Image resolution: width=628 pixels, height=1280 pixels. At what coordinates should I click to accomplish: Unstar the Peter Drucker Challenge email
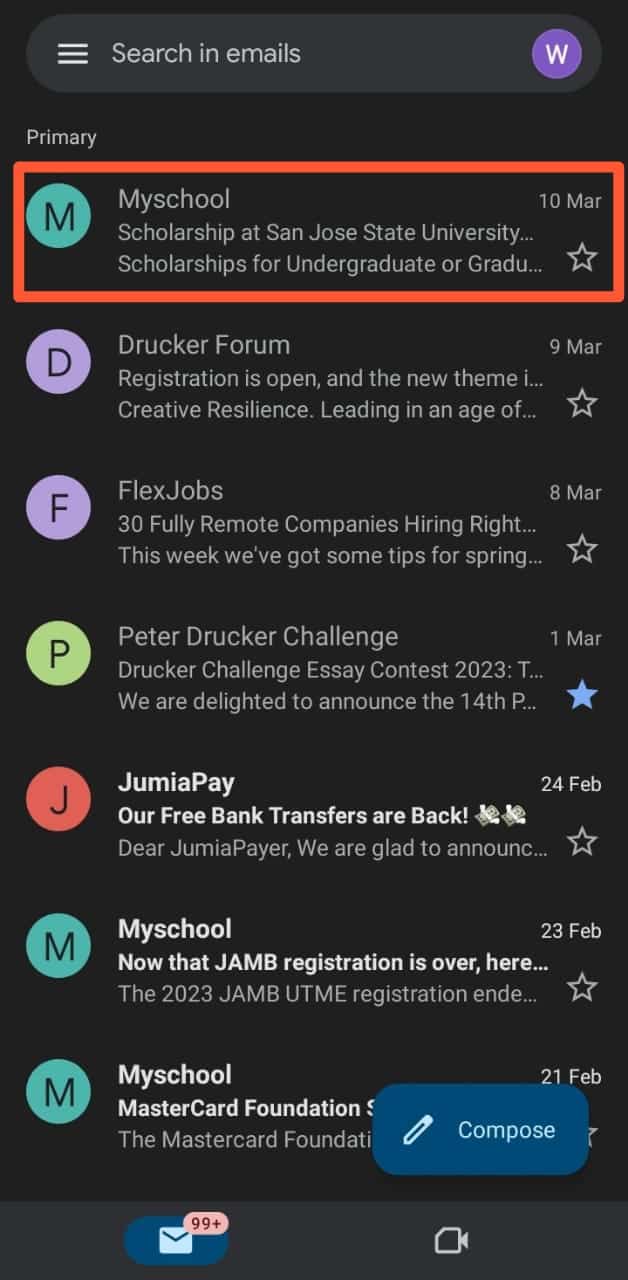tap(582, 695)
